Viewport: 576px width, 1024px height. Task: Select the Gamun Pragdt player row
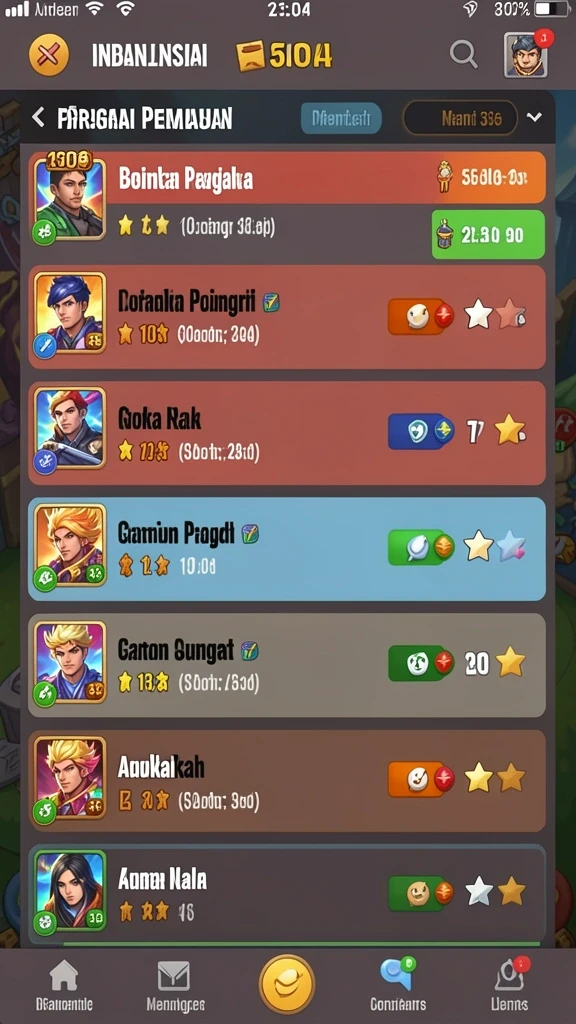pyautogui.click(x=287, y=549)
